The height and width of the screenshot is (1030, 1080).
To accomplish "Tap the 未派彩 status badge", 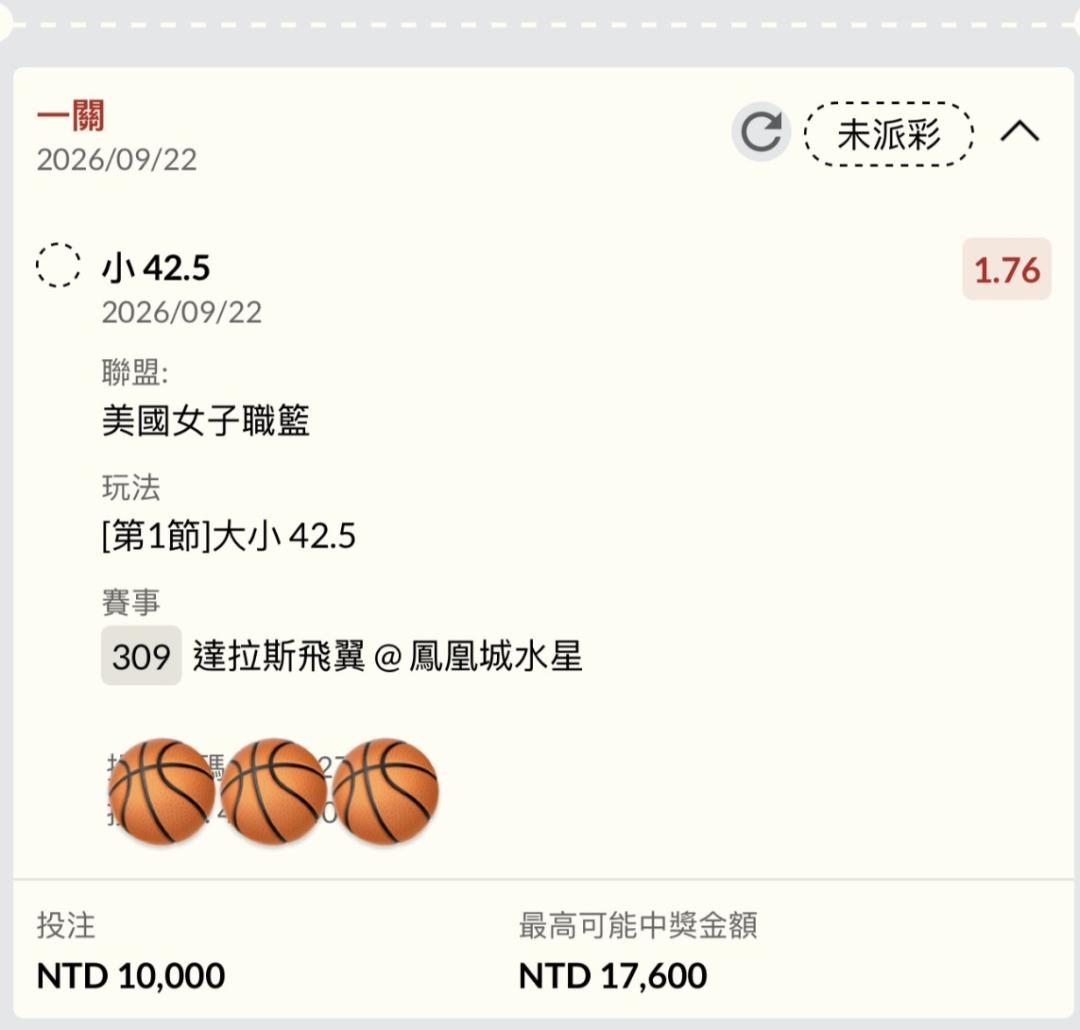I will point(889,134).
